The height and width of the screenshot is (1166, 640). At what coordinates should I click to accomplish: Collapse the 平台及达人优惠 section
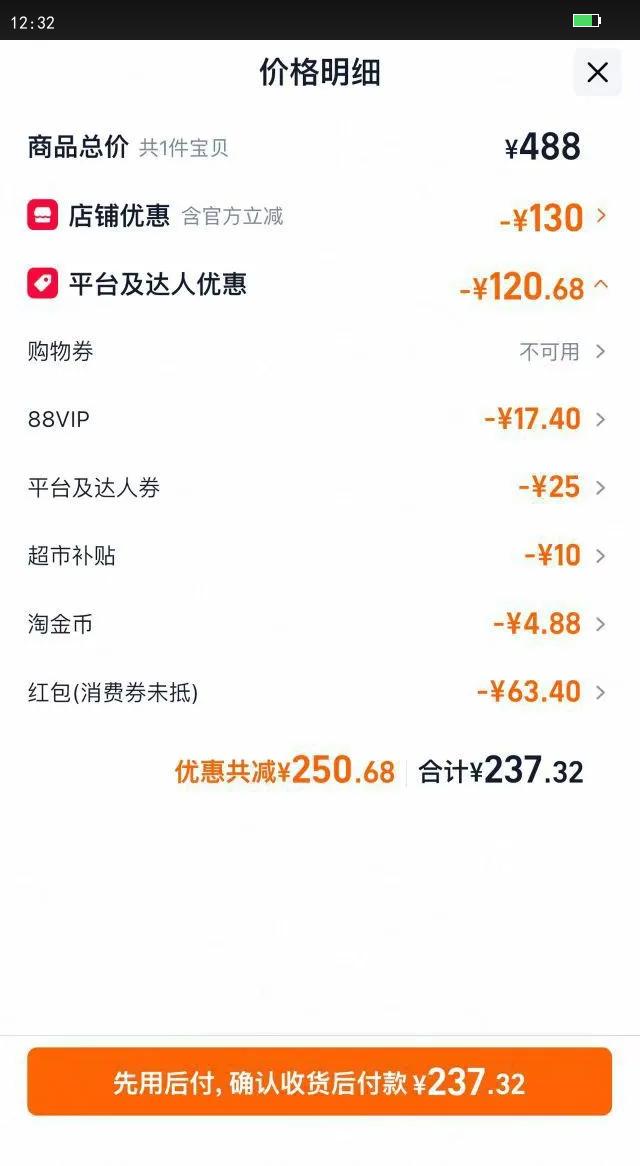pos(600,285)
